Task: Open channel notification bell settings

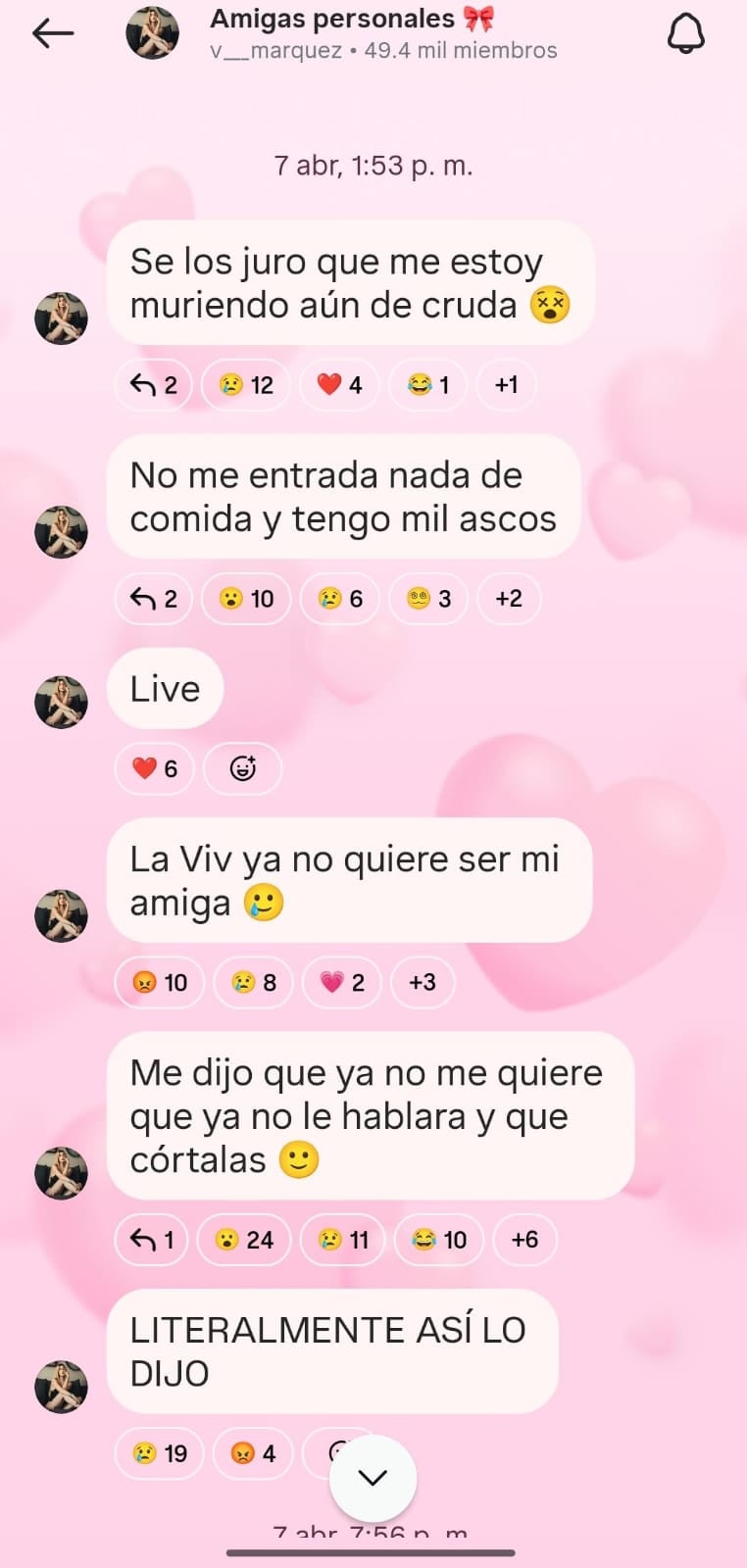Action: coord(686,32)
